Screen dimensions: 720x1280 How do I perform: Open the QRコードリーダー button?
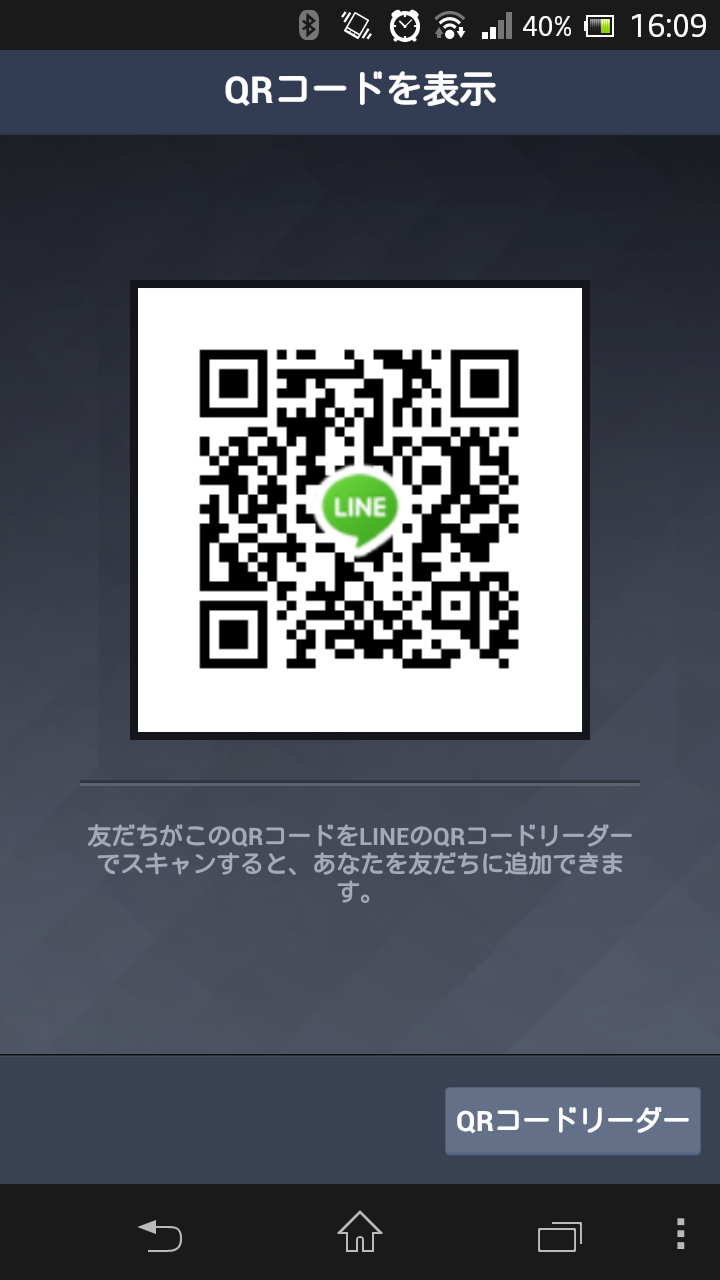coord(572,1121)
